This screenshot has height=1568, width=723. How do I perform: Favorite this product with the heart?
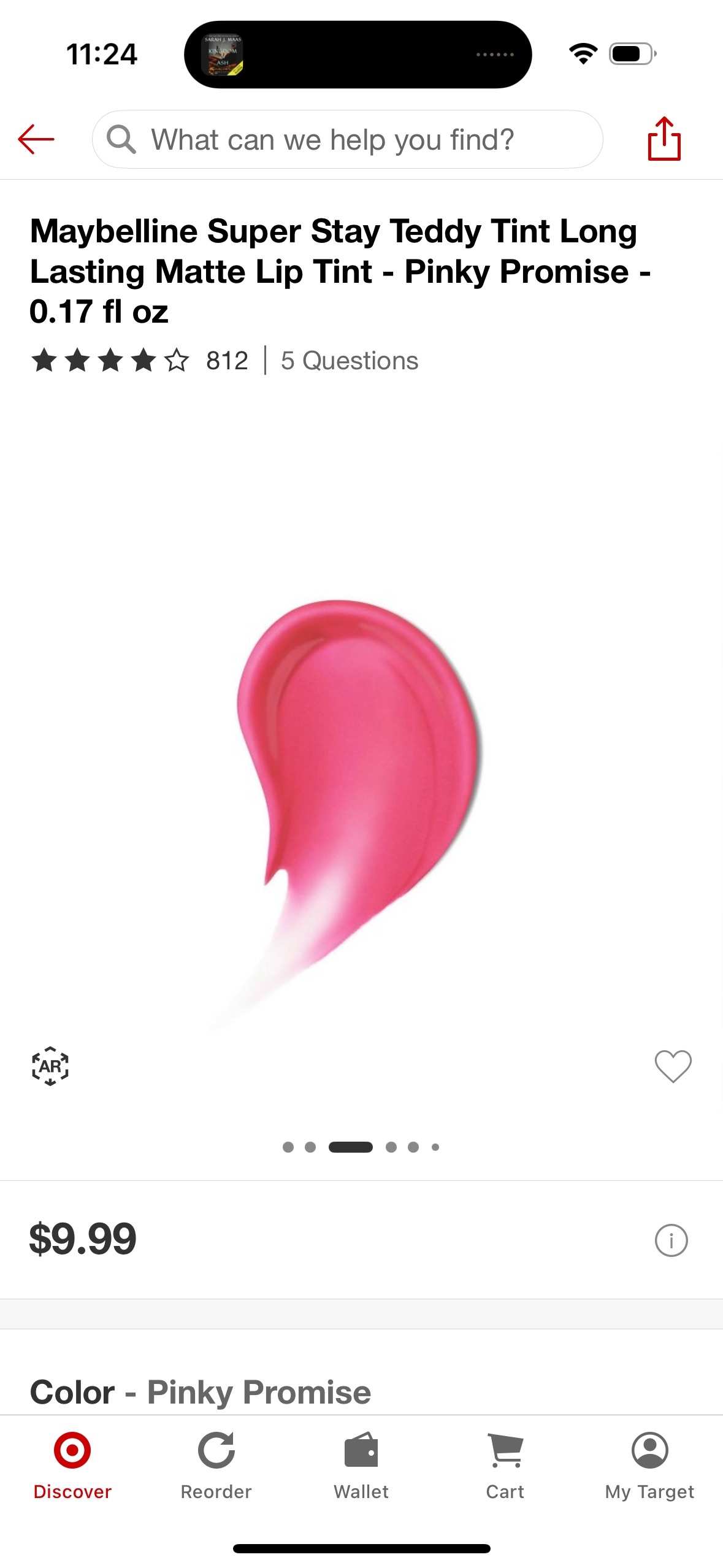tap(673, 1066)
